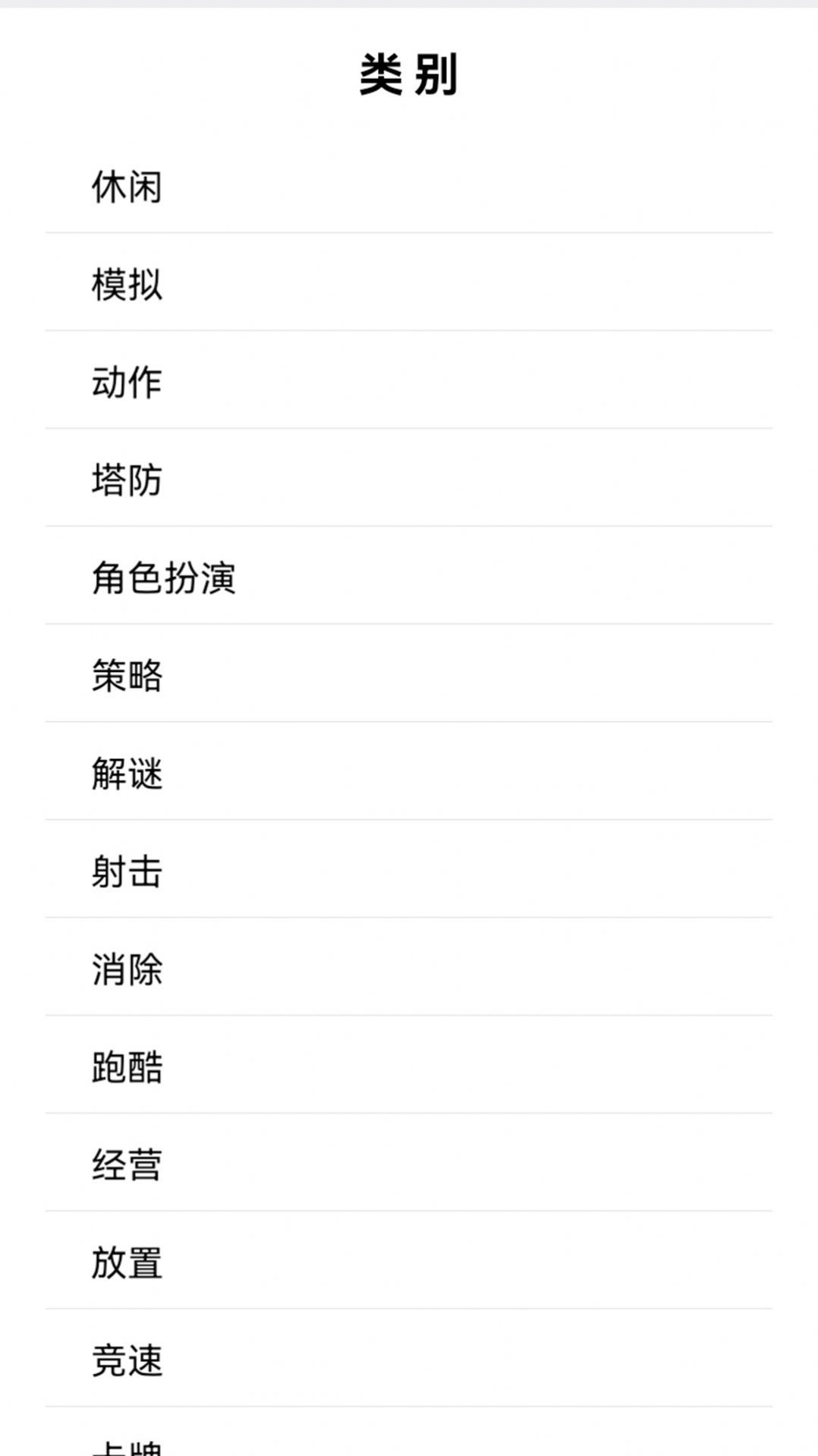Open the 角色扮演 category
The image size is (818, 1456).
(163, 578)
